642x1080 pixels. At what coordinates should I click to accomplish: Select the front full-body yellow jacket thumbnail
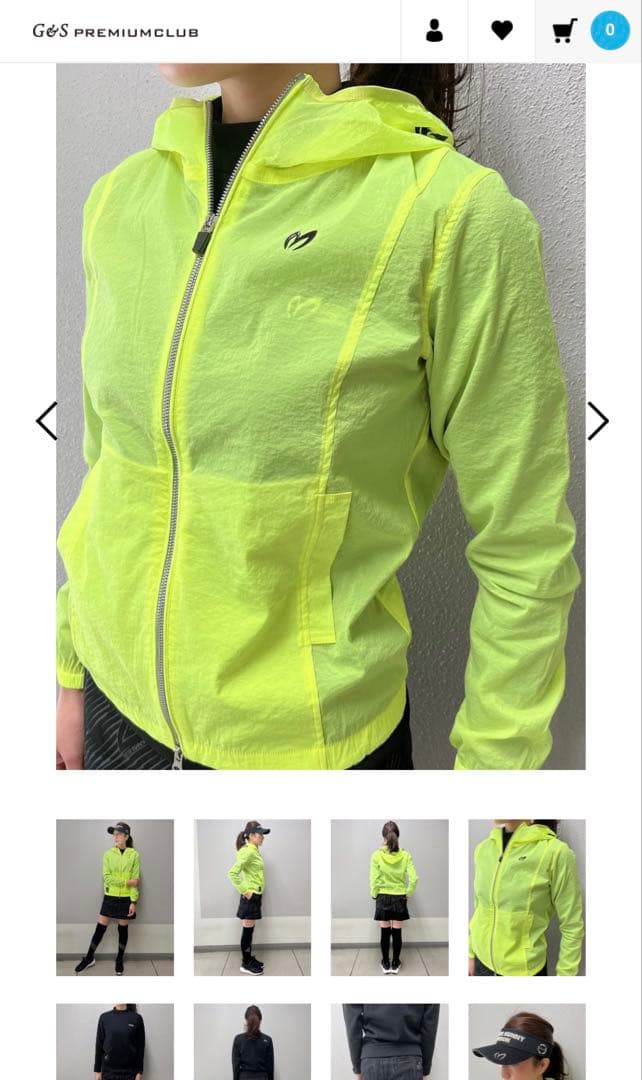[115, 897]
